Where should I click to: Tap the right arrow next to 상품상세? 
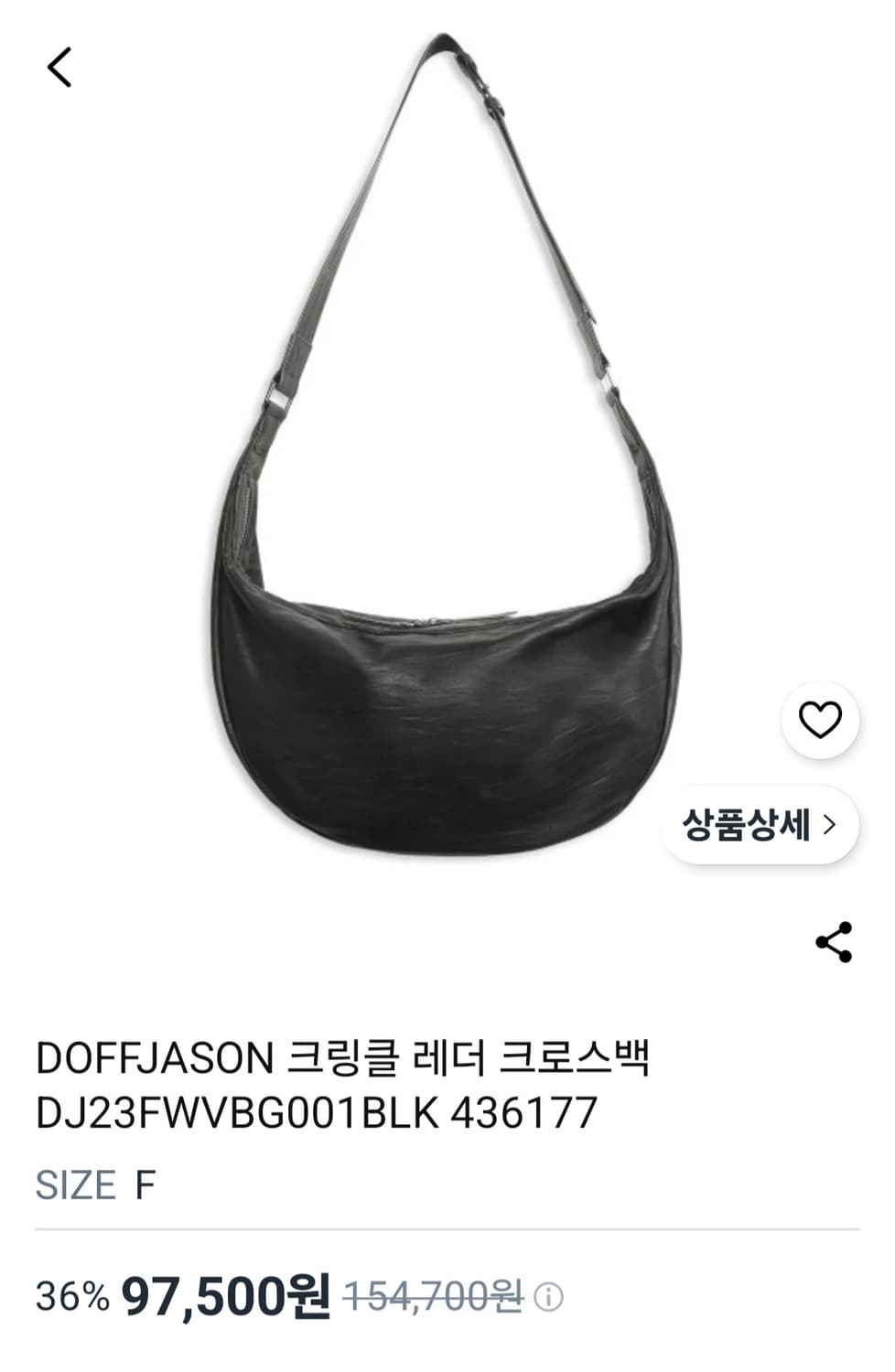click(x=829, y=823)
